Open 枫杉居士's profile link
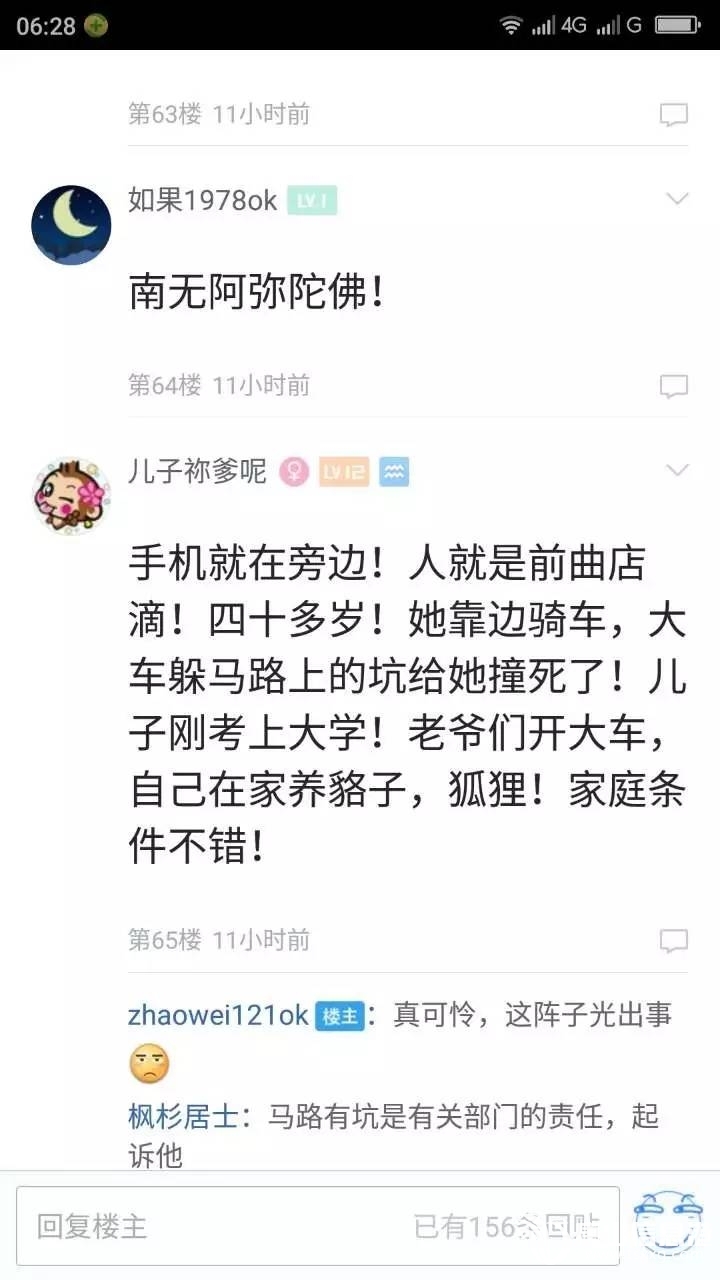This screenshot has width=720, height=1280. [183, 1116]
